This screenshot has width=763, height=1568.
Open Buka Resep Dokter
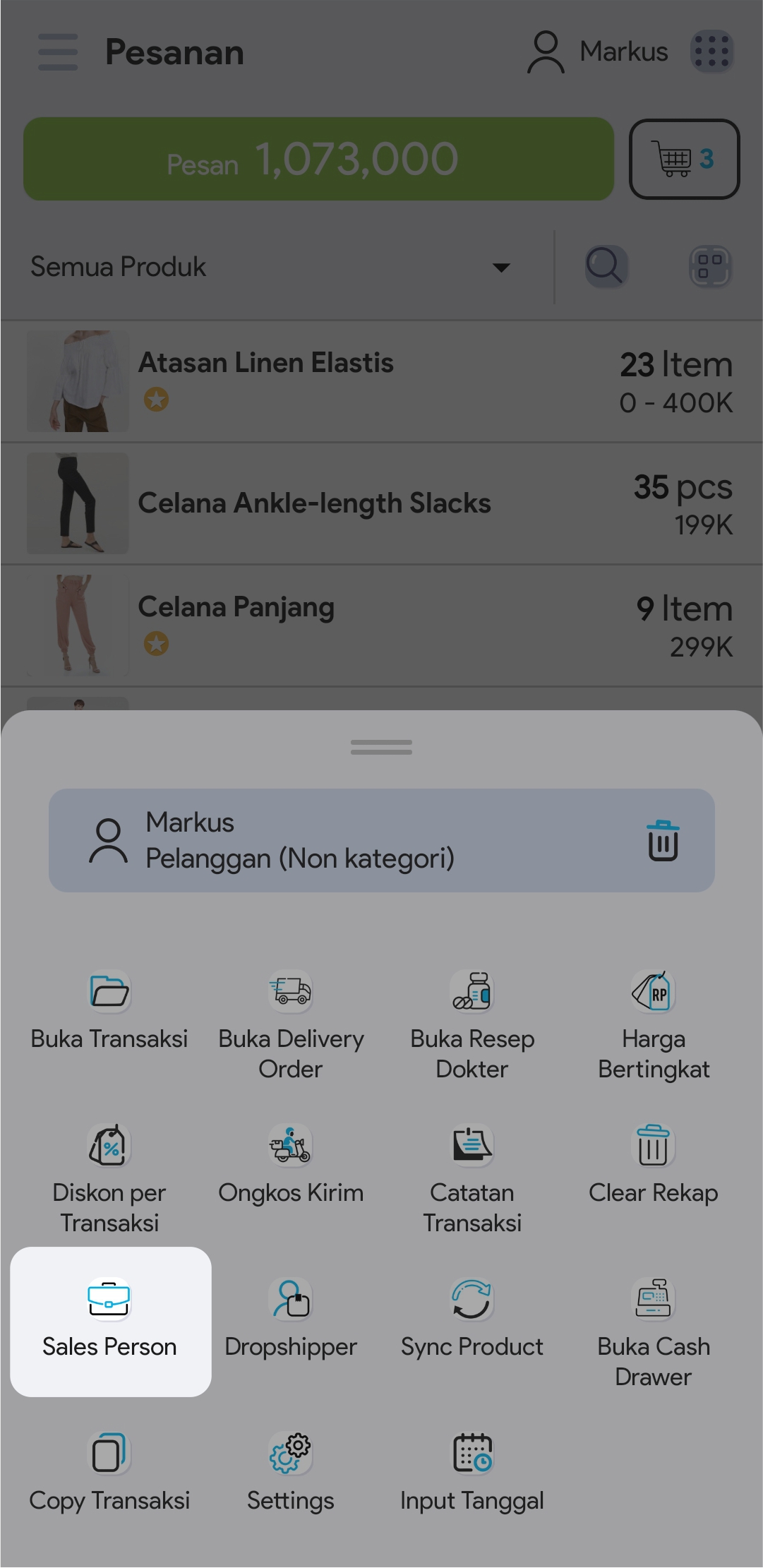click(472, 1024)
